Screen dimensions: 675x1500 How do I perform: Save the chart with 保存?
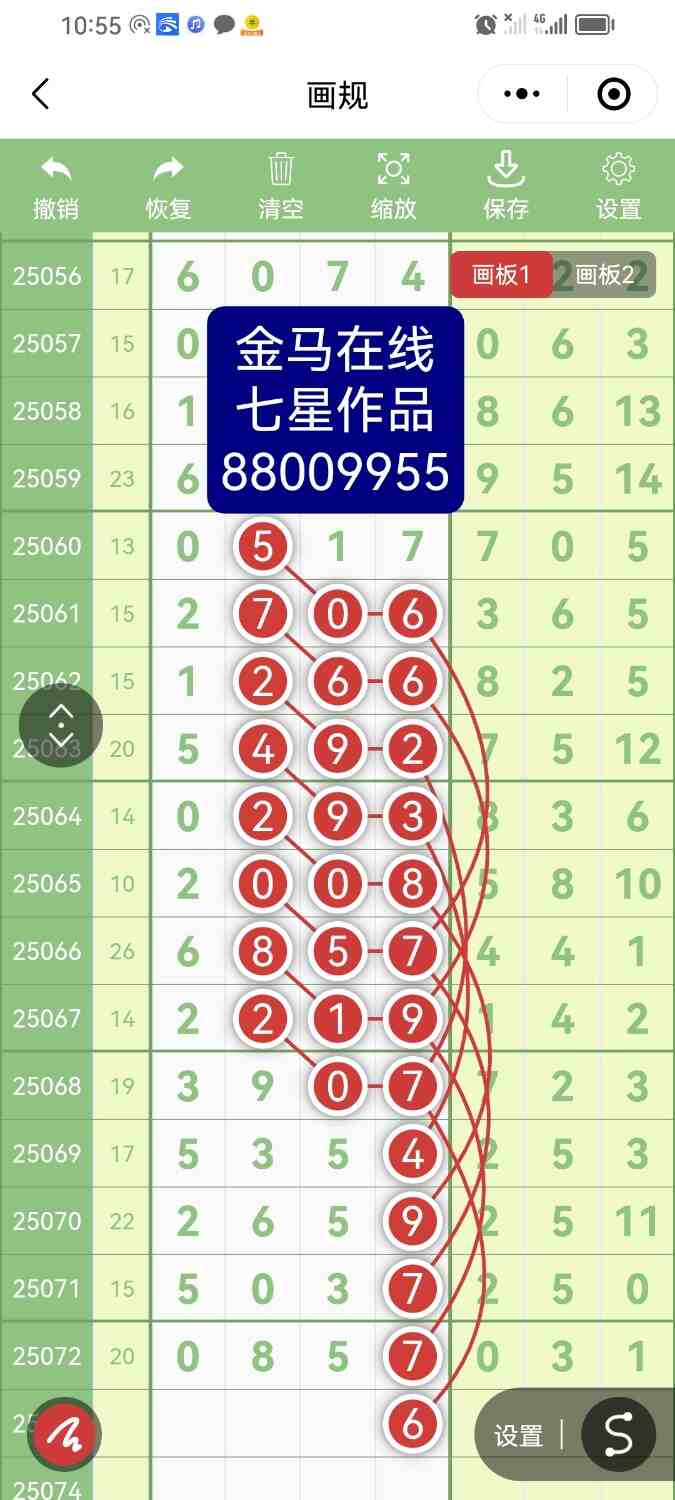[x=506, y=187]
